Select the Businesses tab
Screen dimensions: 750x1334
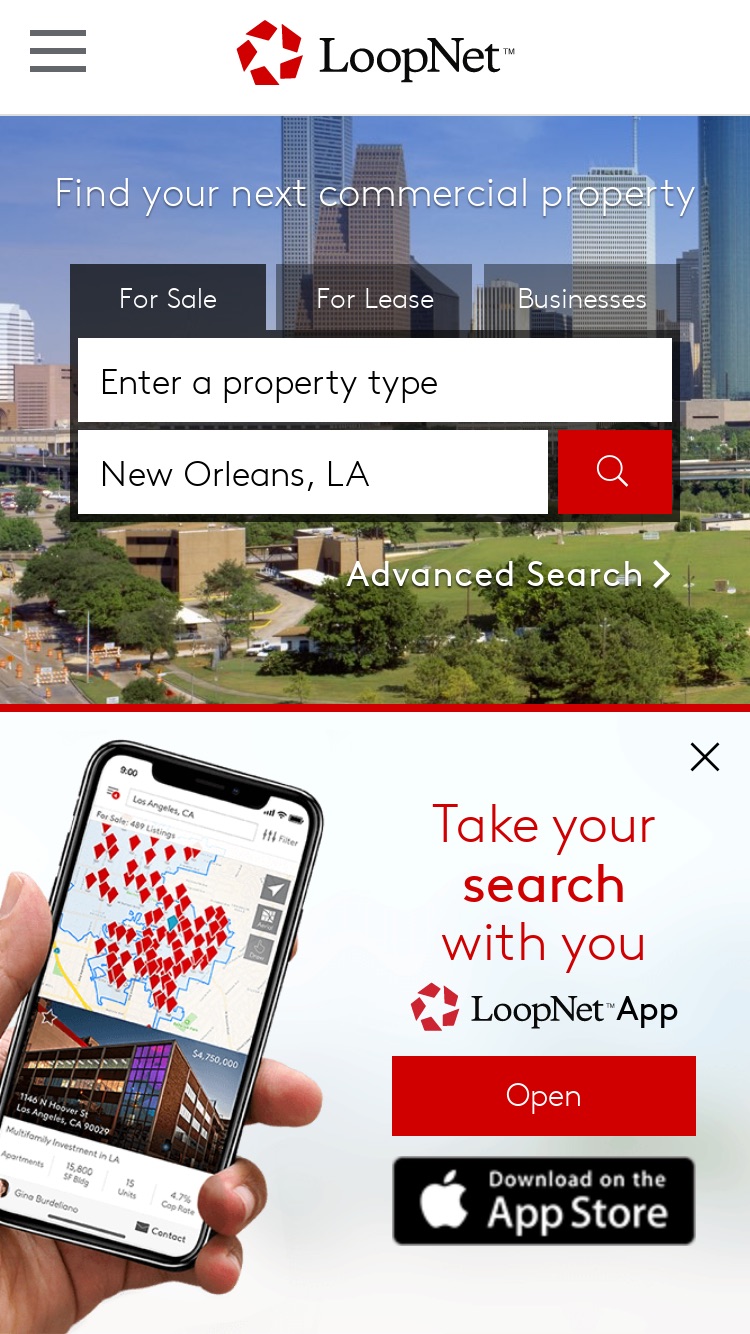[581, 298]
